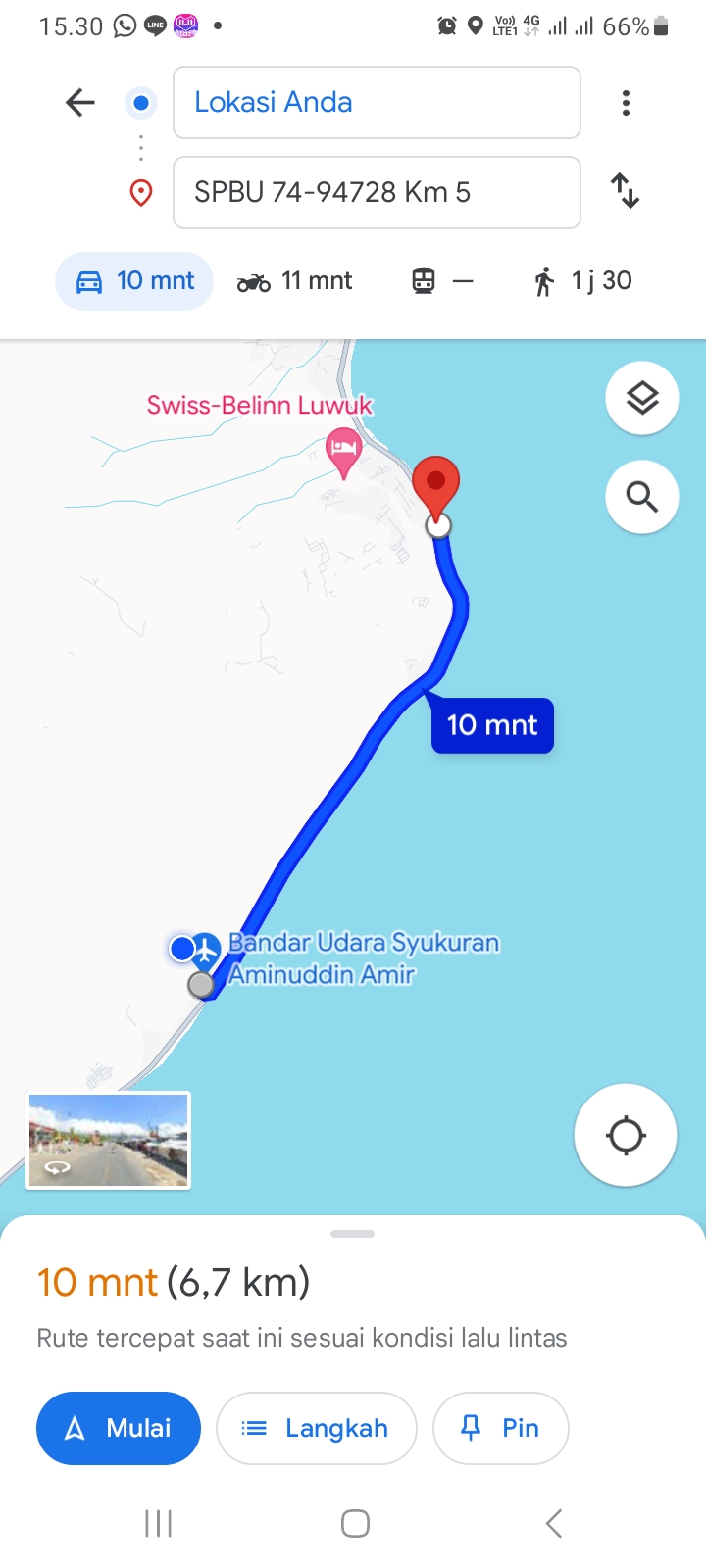Switch to the public transit mode
706x1568 pixels.
(442, 281)
